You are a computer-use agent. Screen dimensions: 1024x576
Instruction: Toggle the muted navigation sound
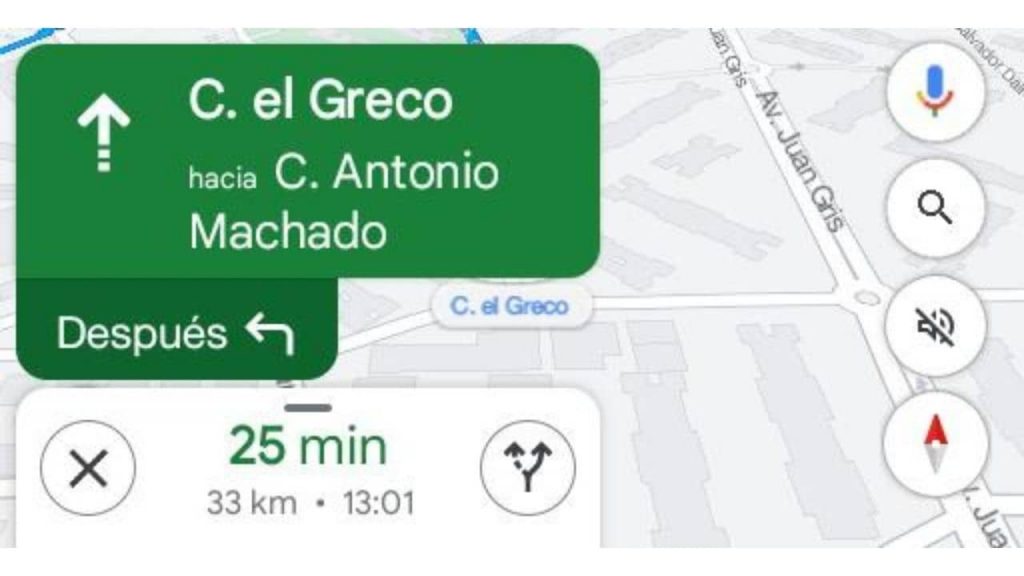click(x=935, y=327)
